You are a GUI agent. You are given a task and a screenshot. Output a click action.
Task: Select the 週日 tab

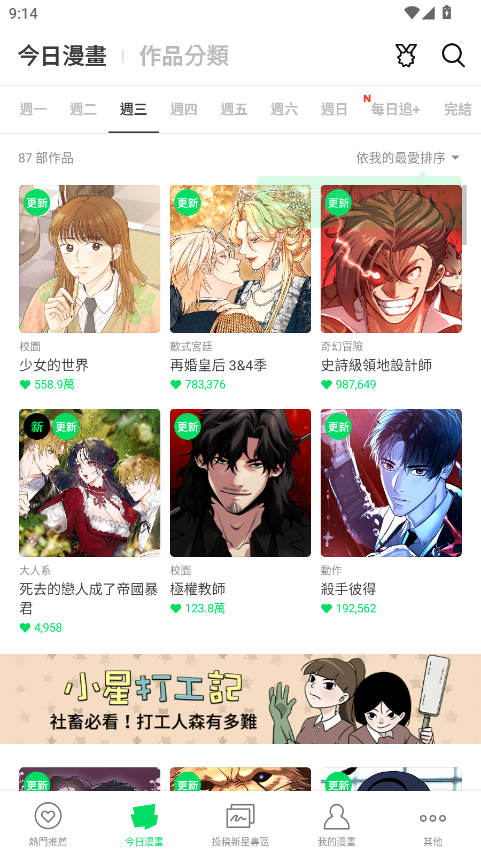click(x=334, y=109)
